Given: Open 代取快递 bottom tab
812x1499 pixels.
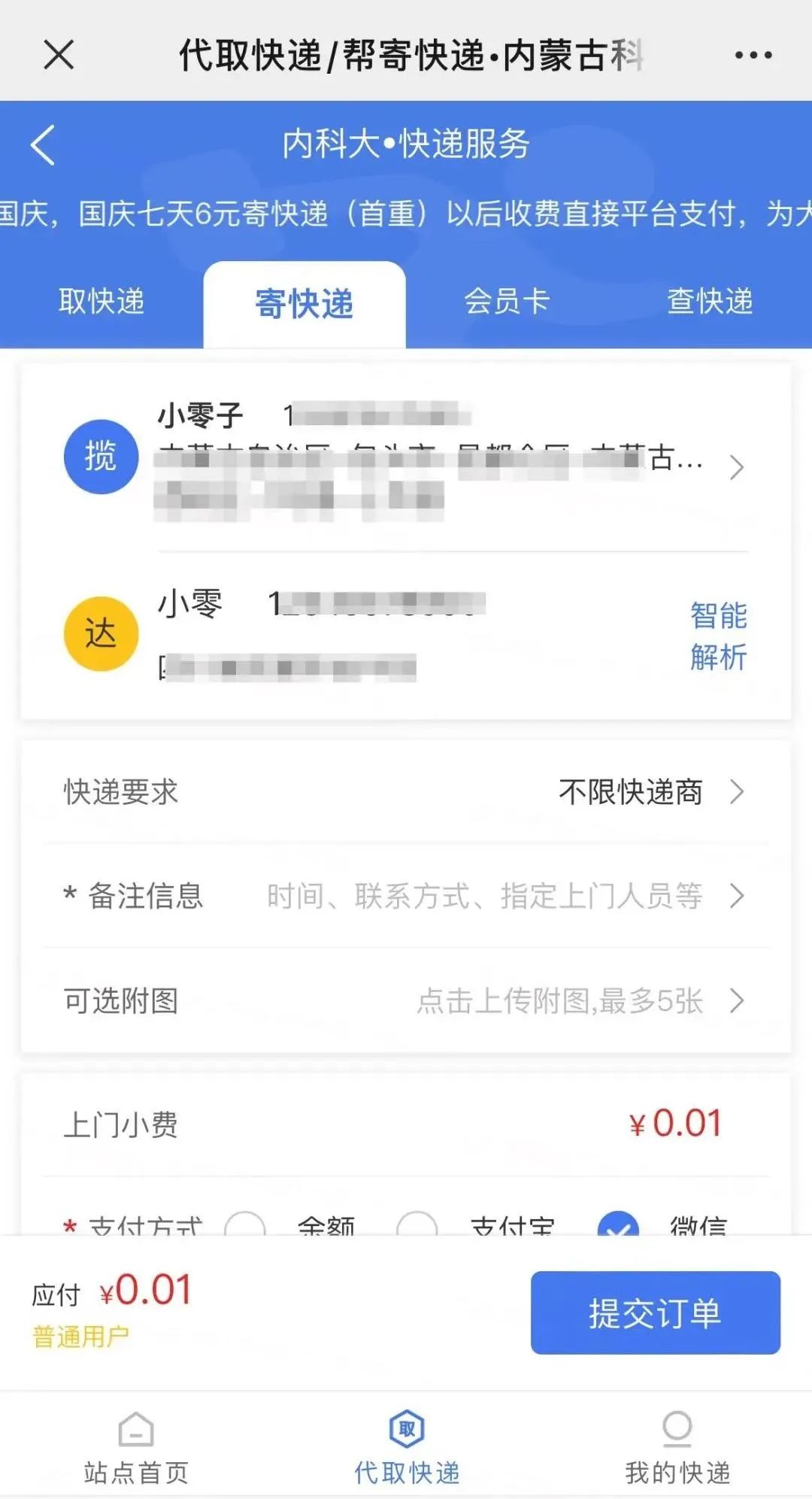Looking at the screenshot, I should [x=407, y=1448].
